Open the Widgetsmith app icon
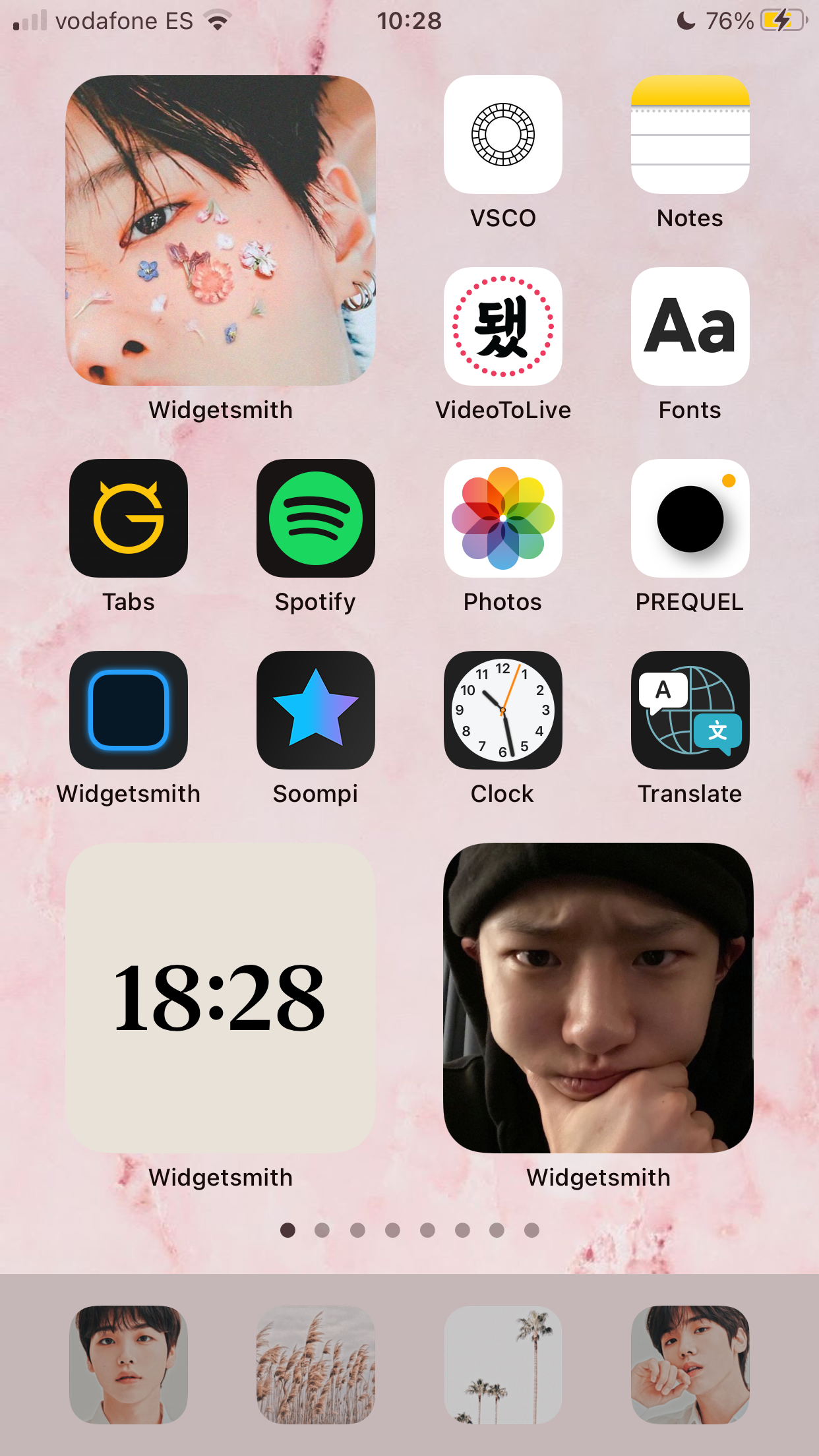Viewport: 819px width, 1456px height. [129, 710]
